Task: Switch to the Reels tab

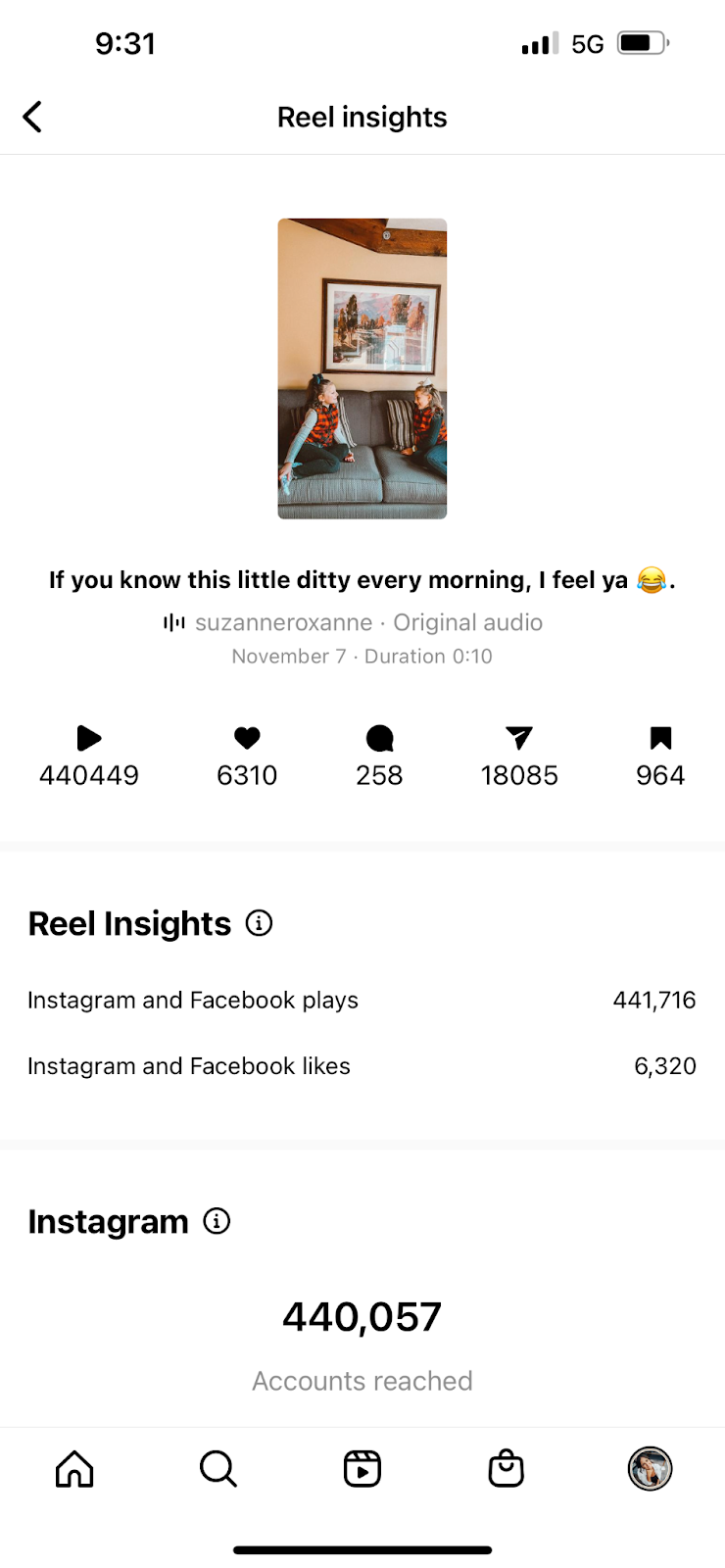Action: [362, 1469]
